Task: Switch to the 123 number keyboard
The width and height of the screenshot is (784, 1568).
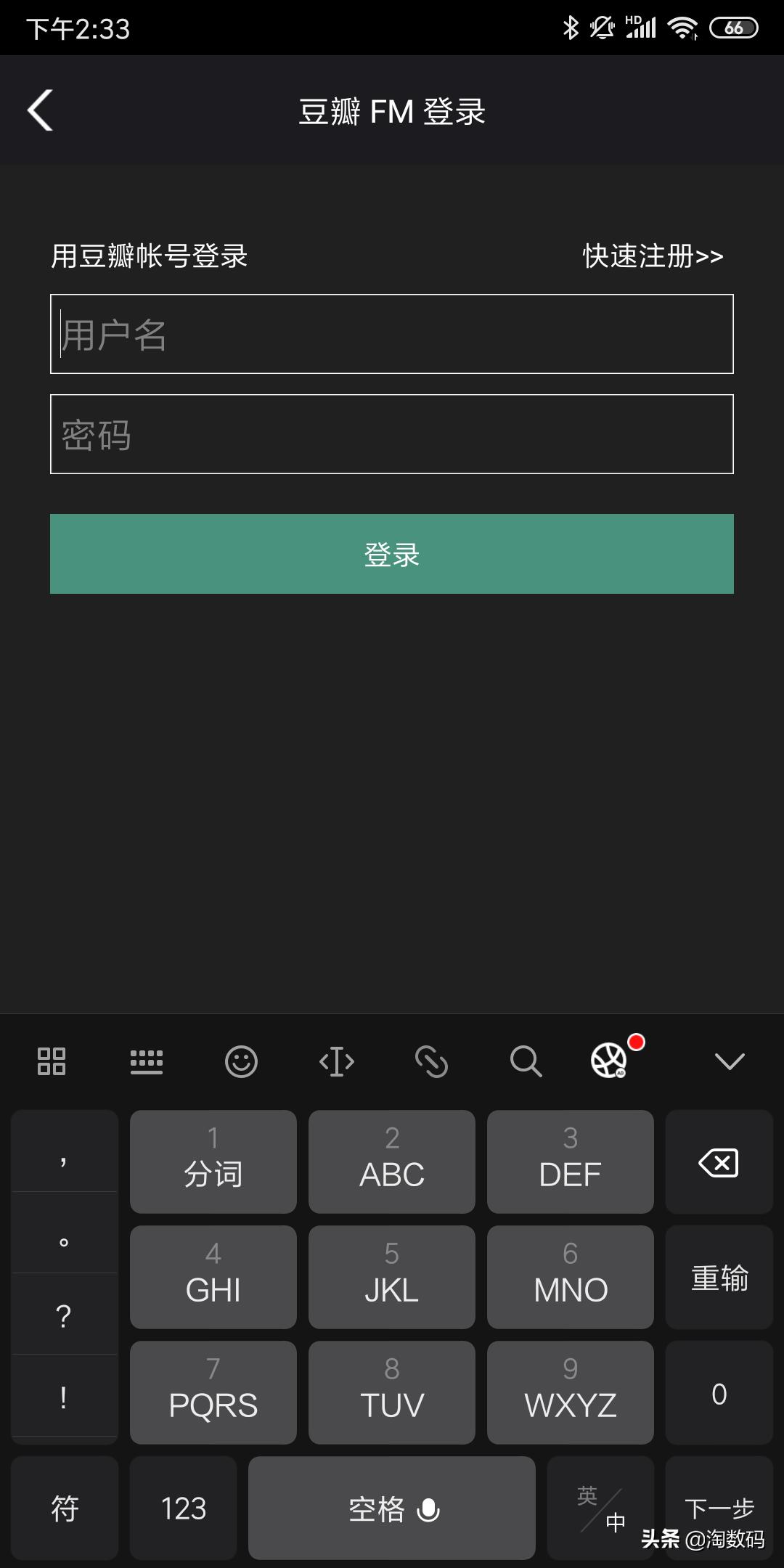Action: pyautogui.click(x=183, y=1508)
